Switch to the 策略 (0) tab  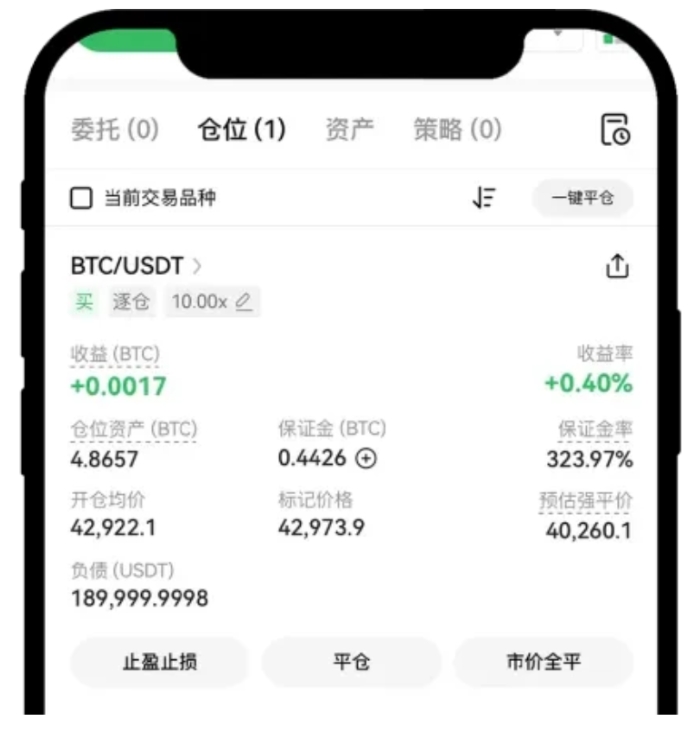click(x=457, y=130)
